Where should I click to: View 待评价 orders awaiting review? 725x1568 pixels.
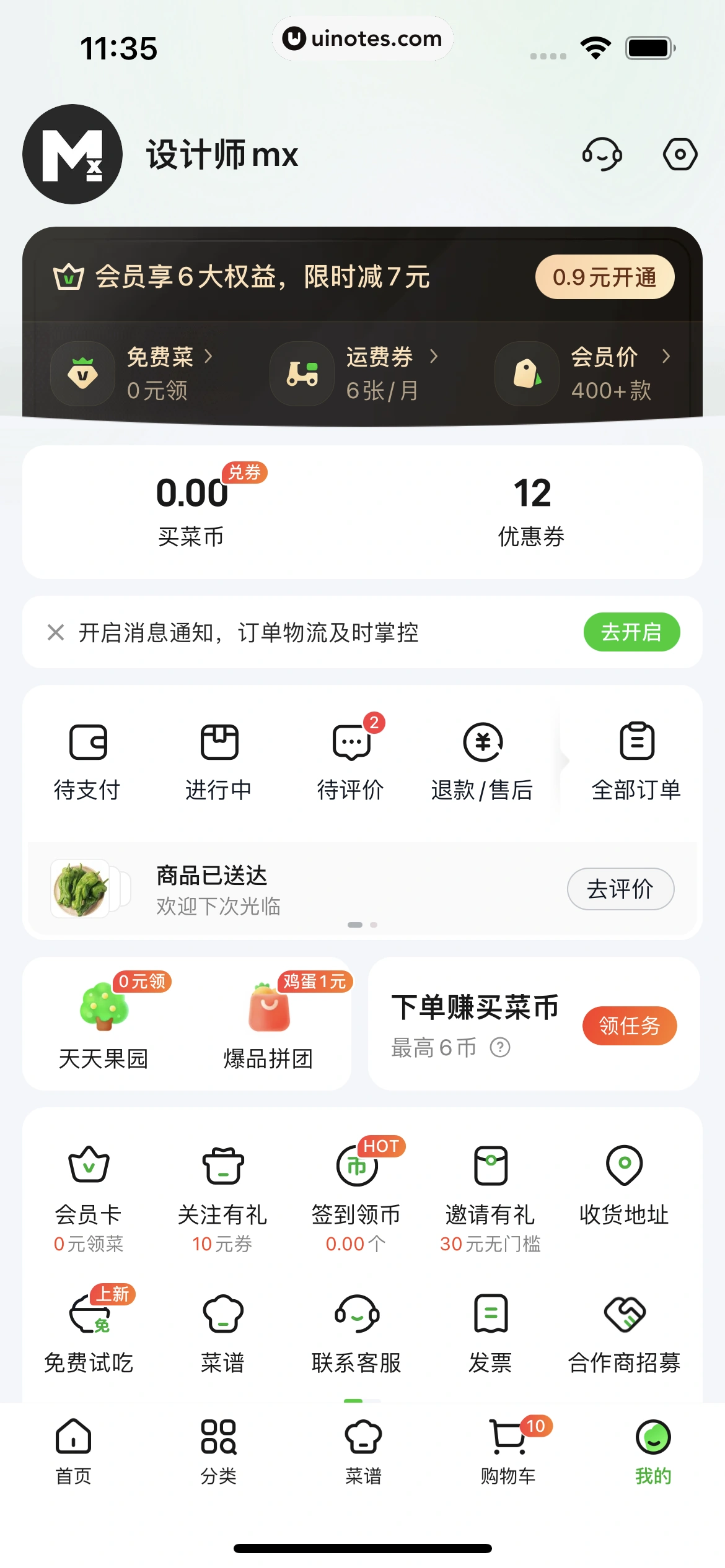click(351, 761)
